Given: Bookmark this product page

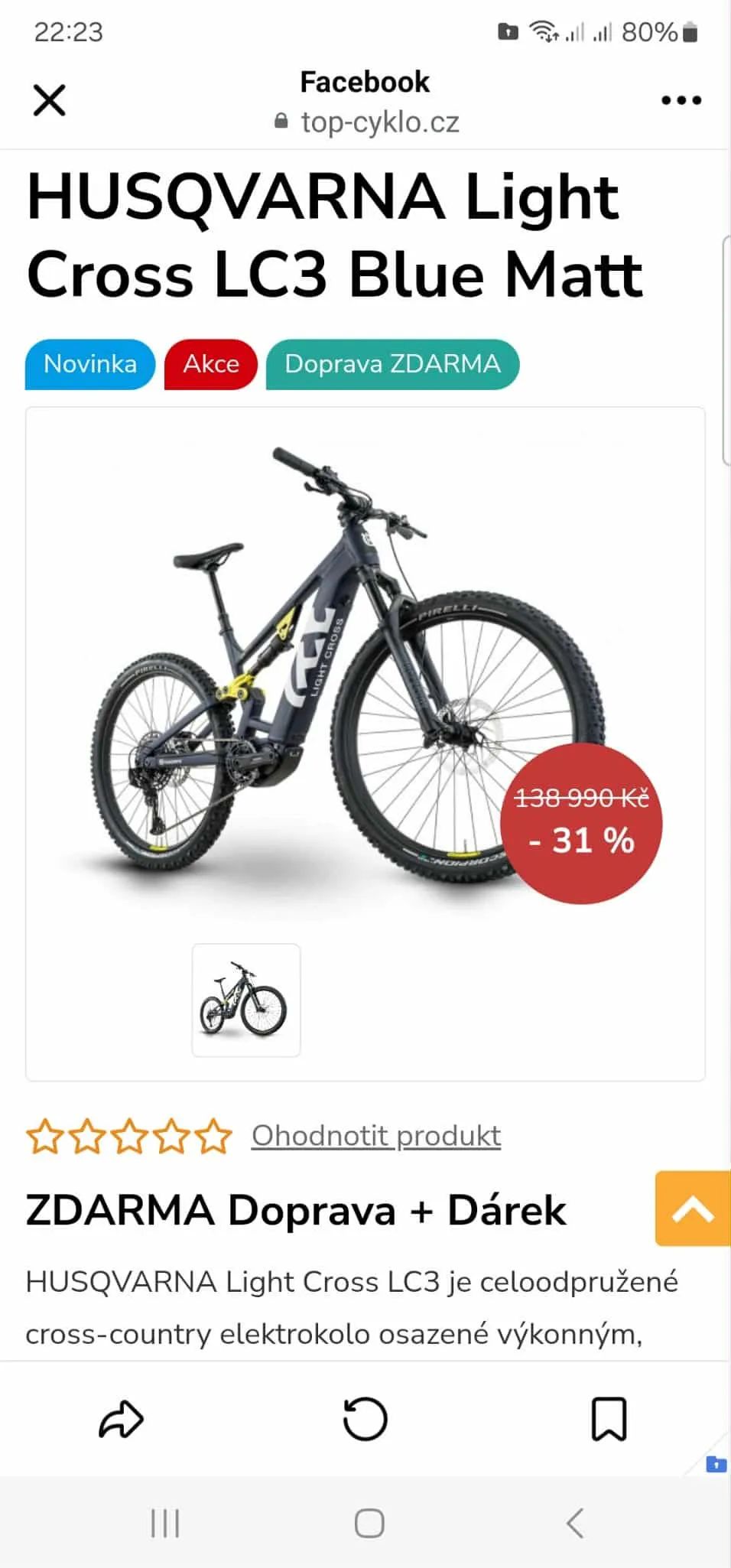Looking at the screenshot, I should (x=609, y=1420).
